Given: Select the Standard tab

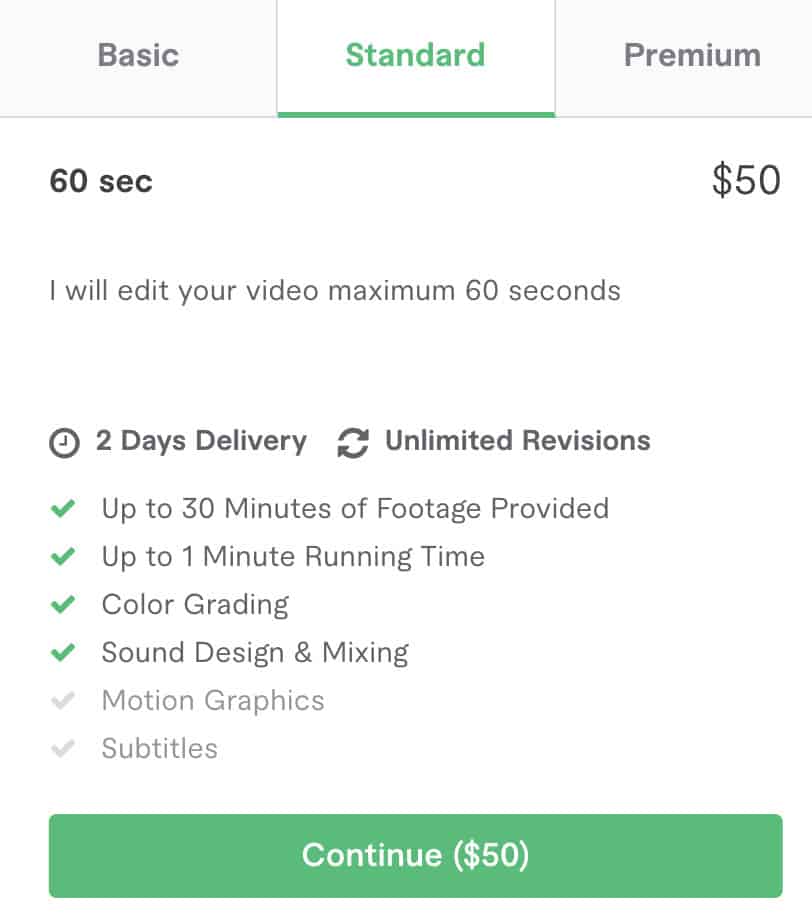Looking at the screenshot, I should [415, 56].
